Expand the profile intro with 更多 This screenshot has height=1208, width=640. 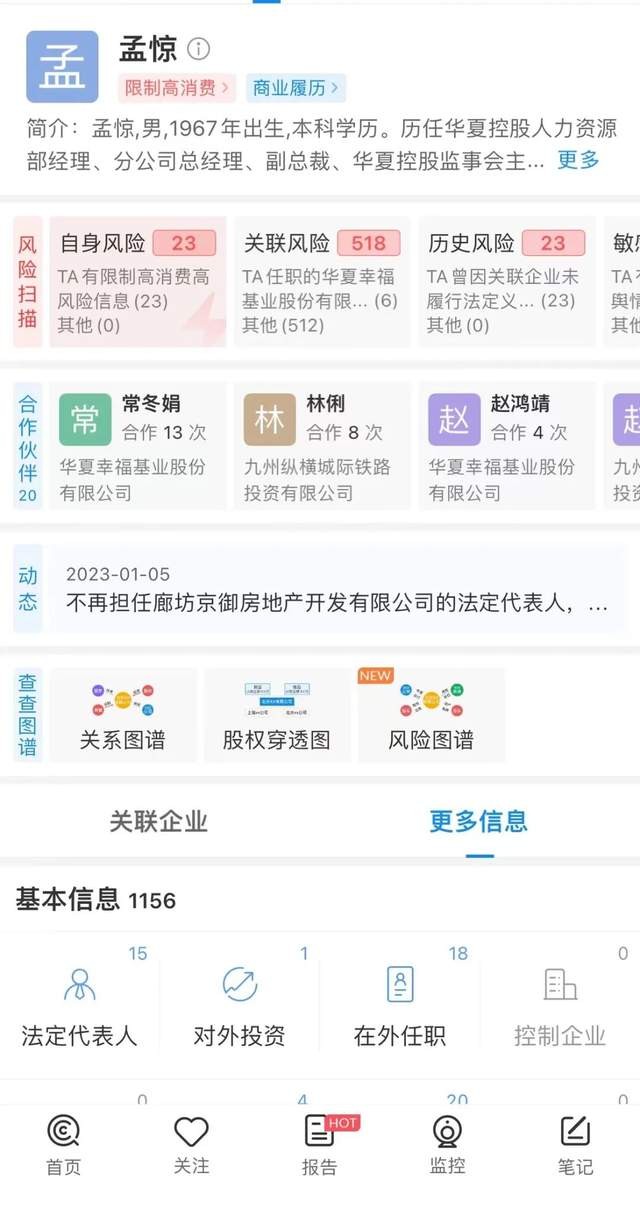578,159
